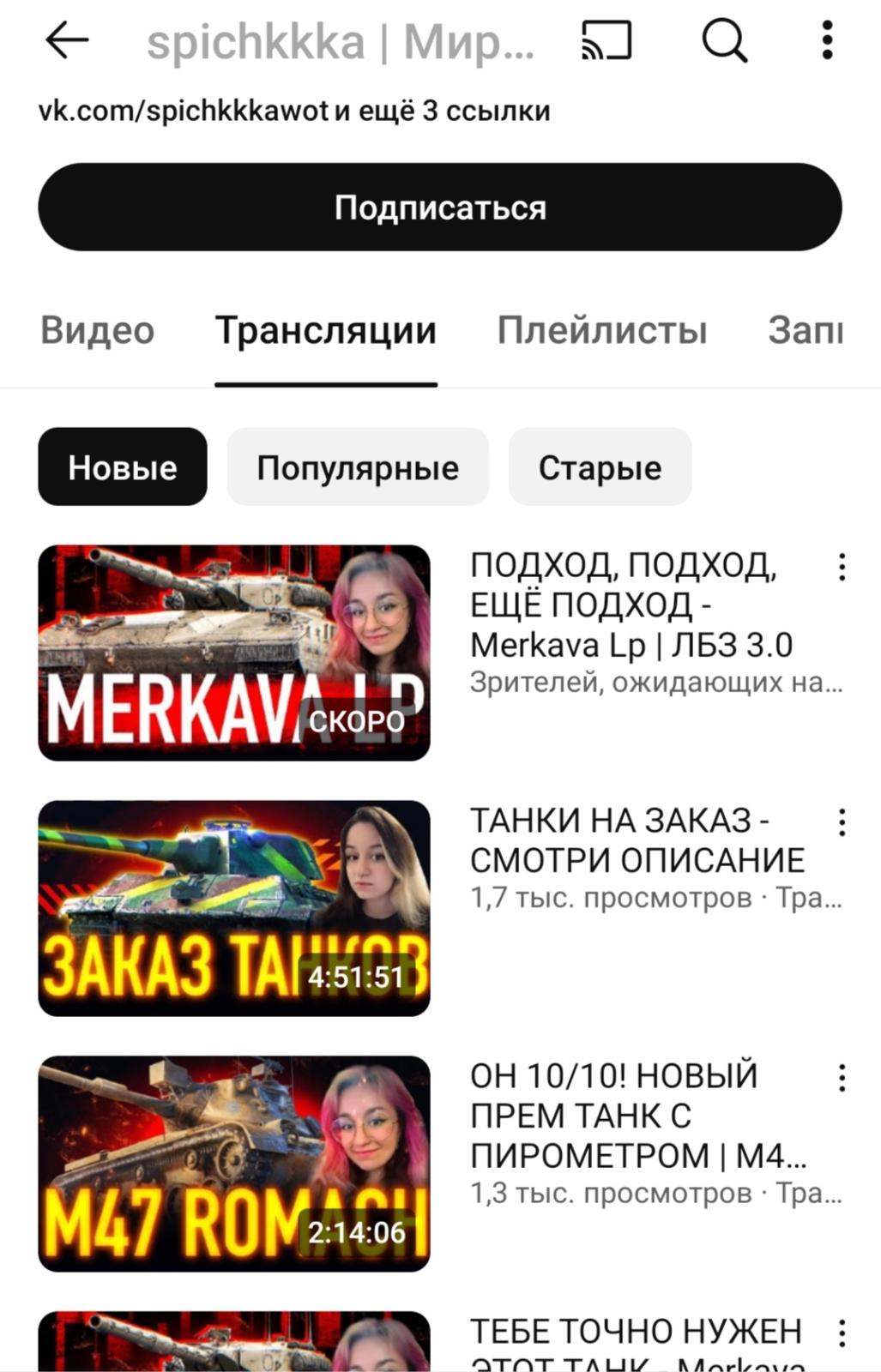Switch to the Плейлисты tab

point(602,330)
